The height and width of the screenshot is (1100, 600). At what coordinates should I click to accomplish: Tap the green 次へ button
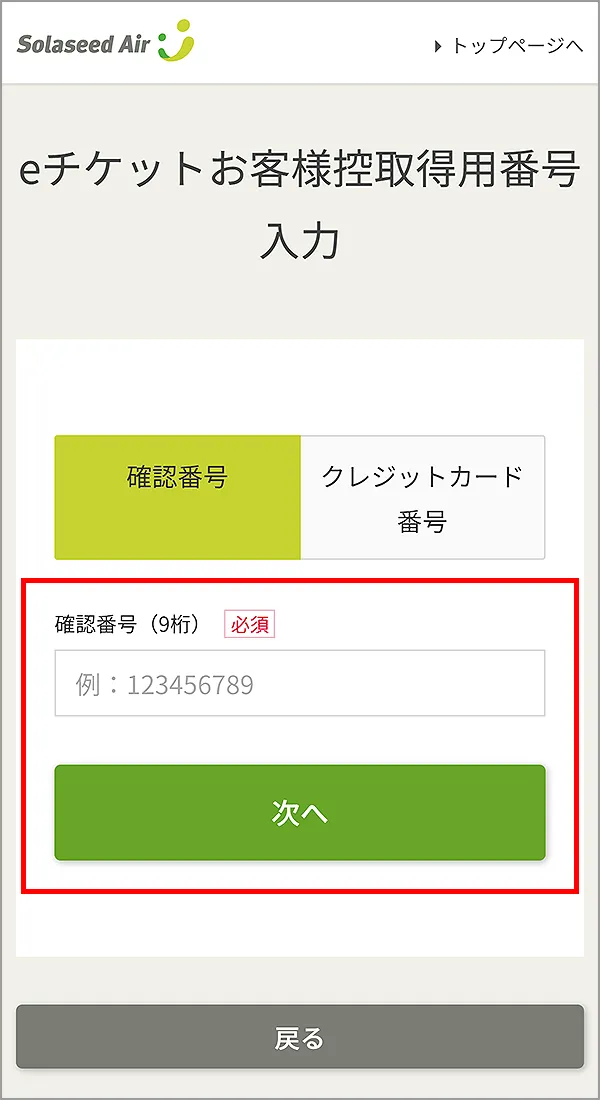point(299,813)
